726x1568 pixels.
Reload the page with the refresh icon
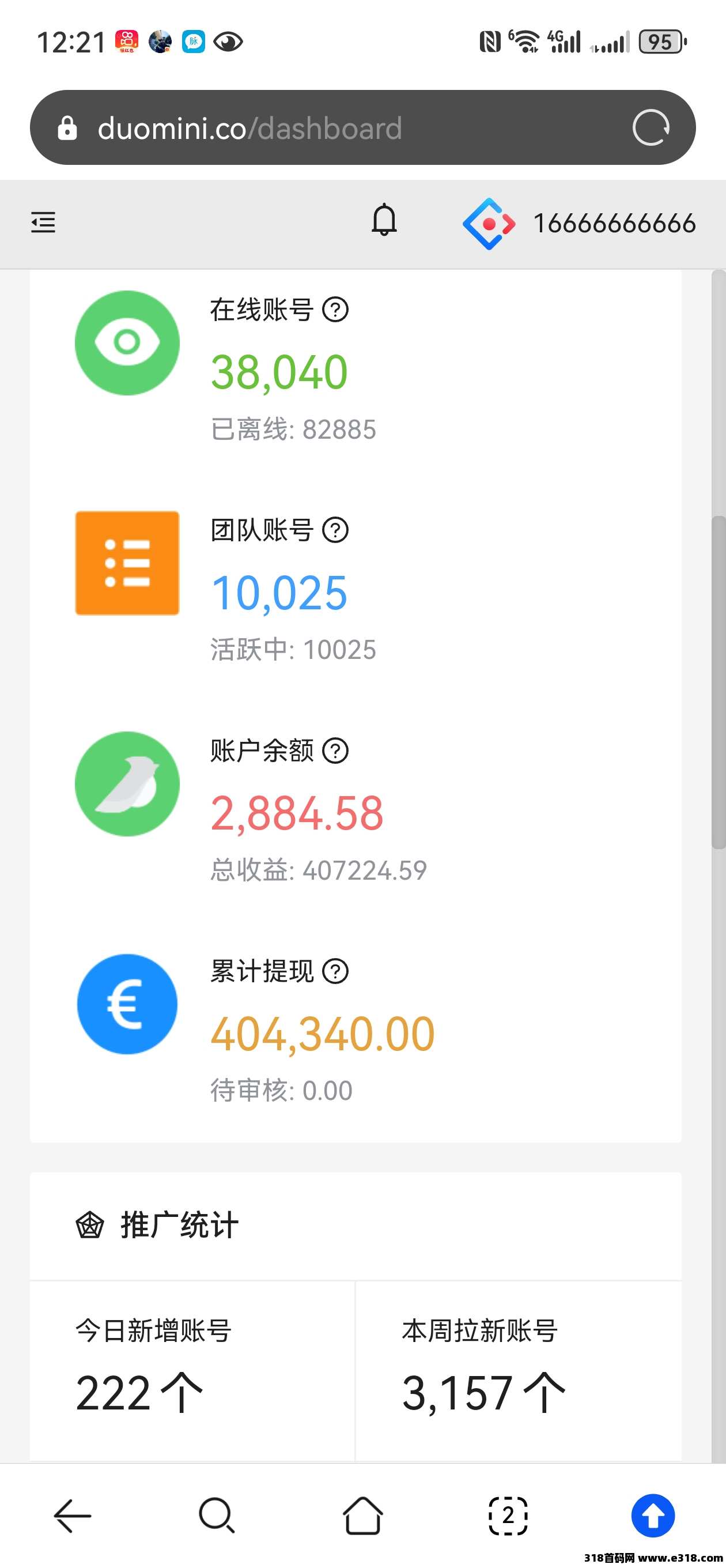[651, 128]
